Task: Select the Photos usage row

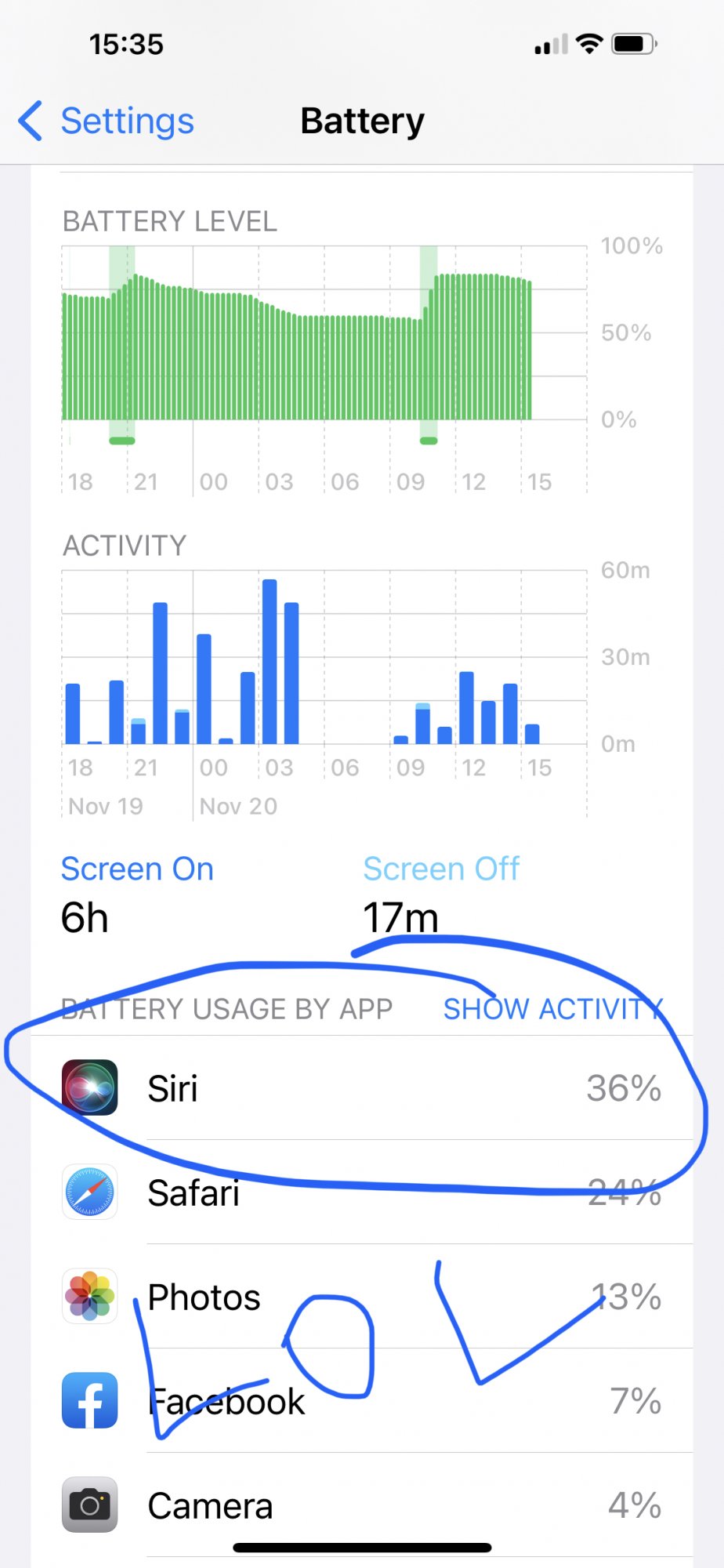Action: pyautogui.click(x=362, y=1297)
